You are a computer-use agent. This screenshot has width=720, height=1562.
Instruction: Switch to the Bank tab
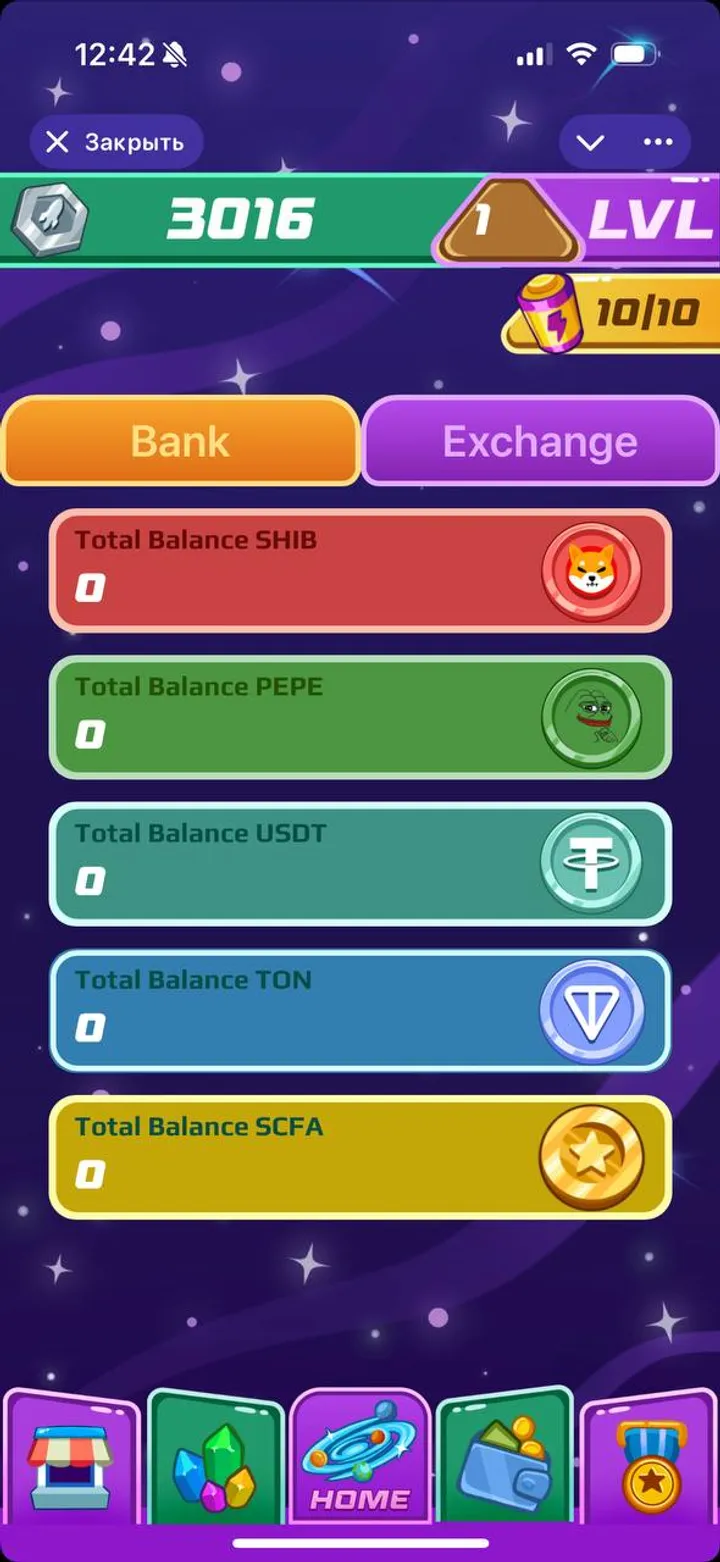point(180,441)
